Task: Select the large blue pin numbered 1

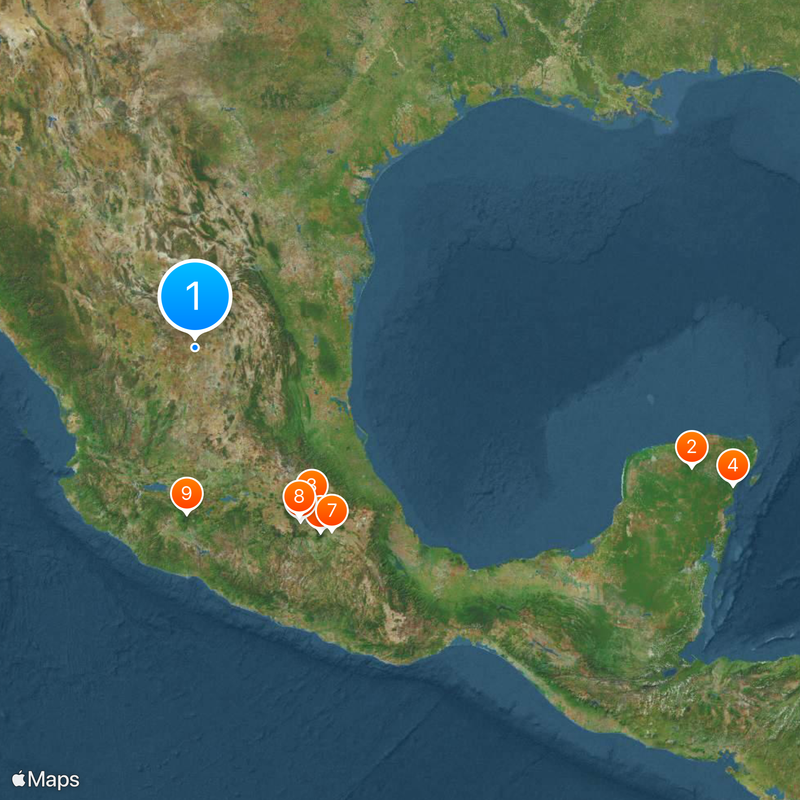Action: click(195, 296)
